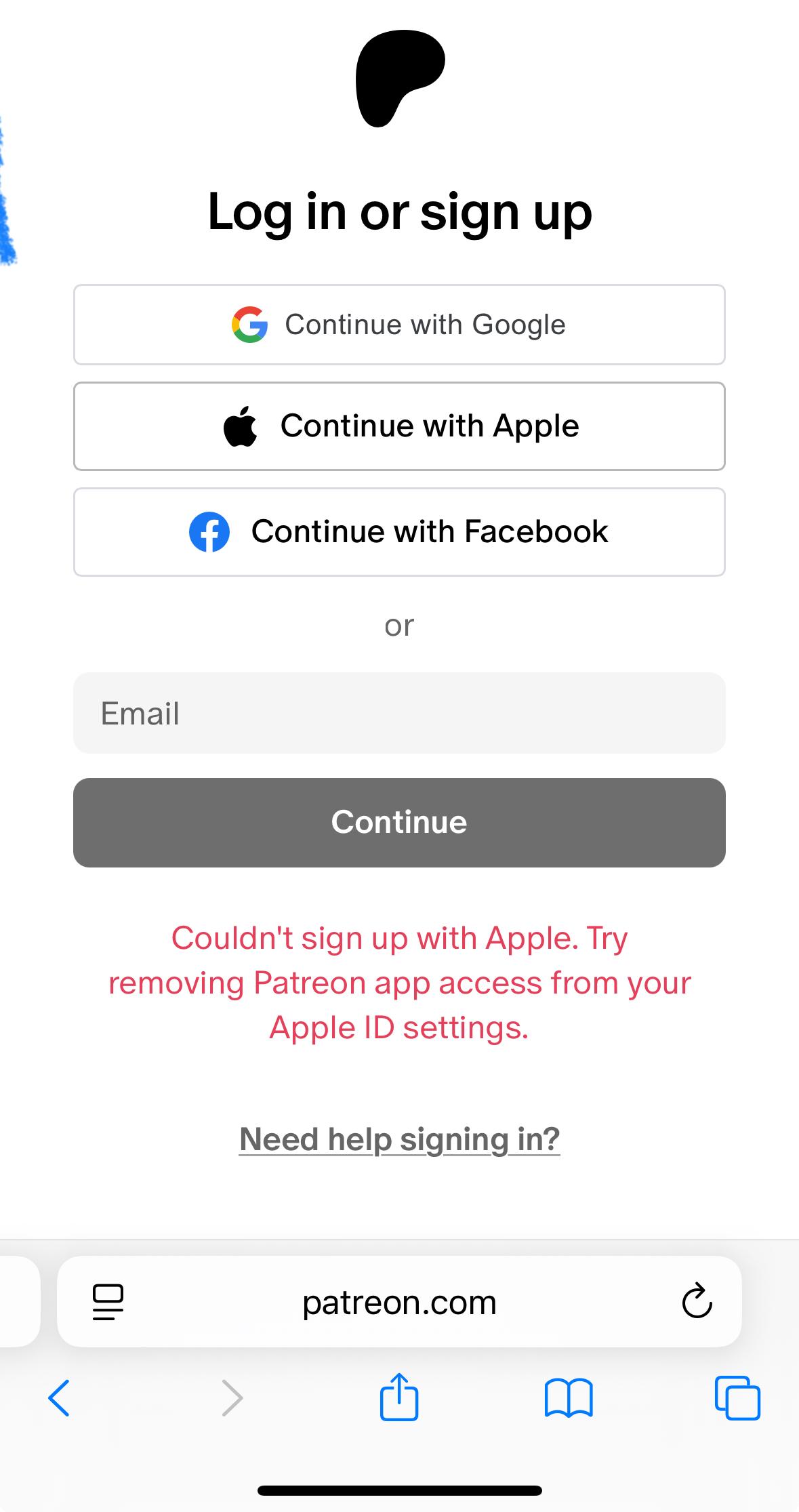
Task: Tap the patreon.com address bar
Action: pos(399,1302)
